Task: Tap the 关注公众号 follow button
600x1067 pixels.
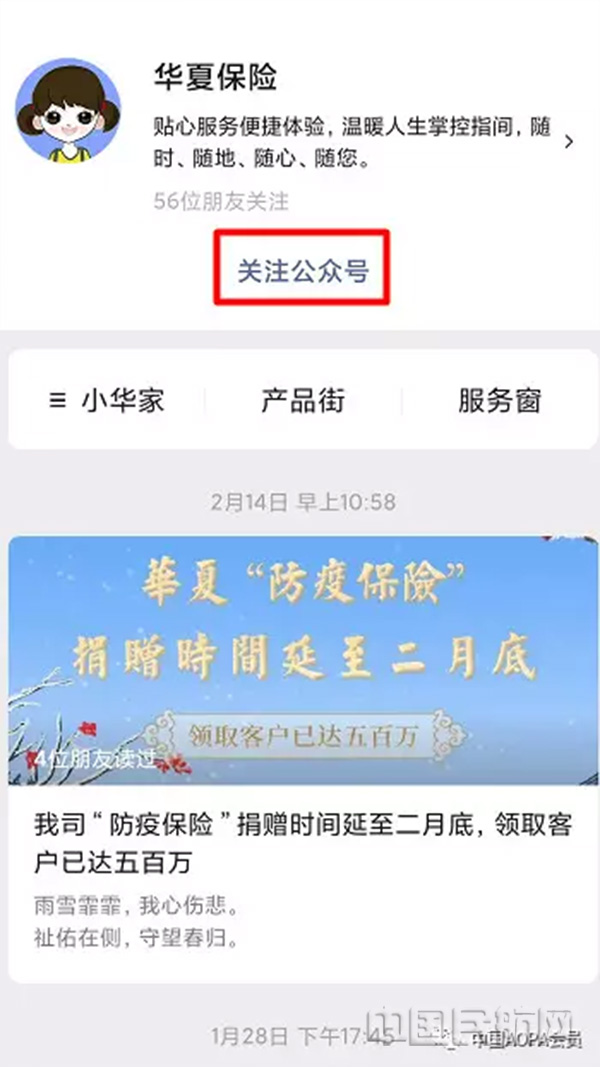Action: coord(303,270)
